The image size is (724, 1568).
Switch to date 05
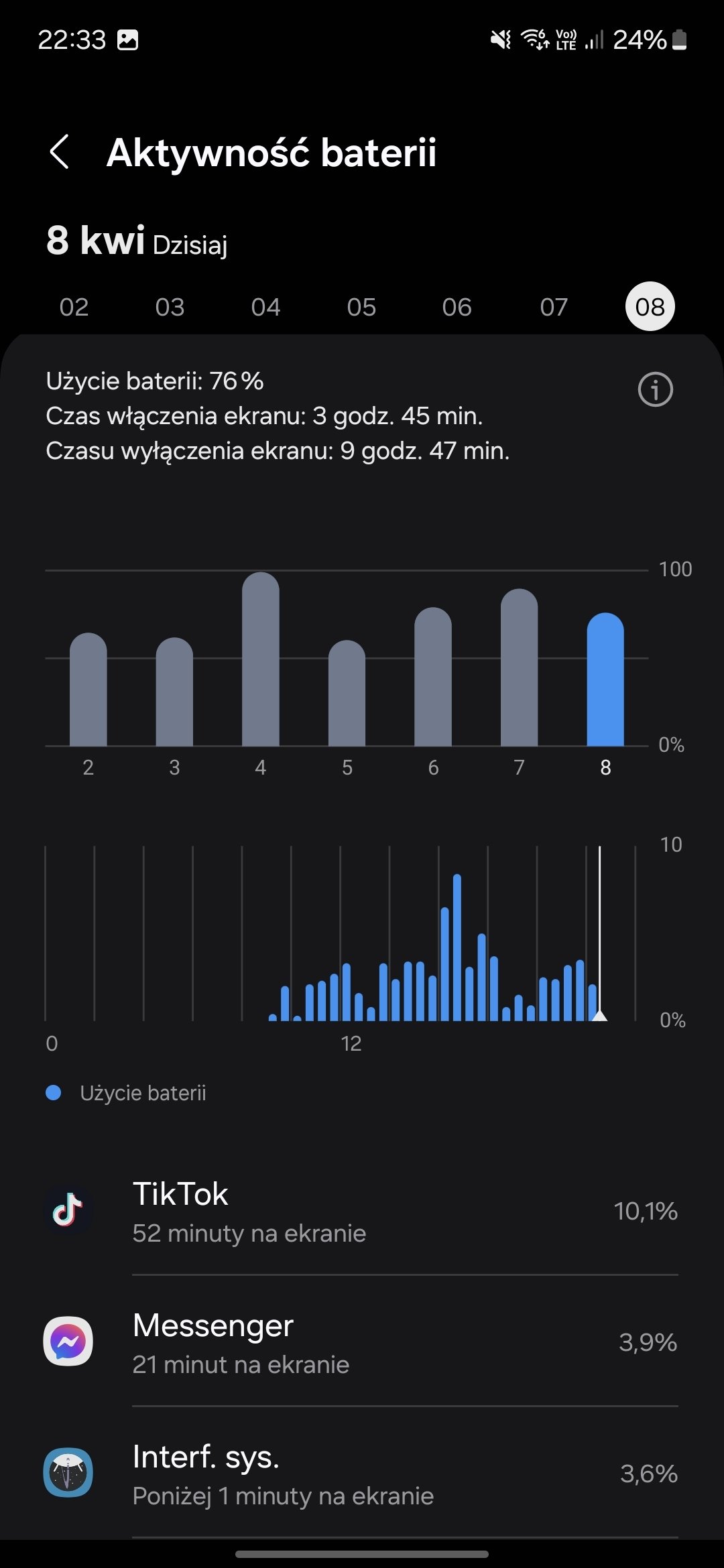coord(361,307)
